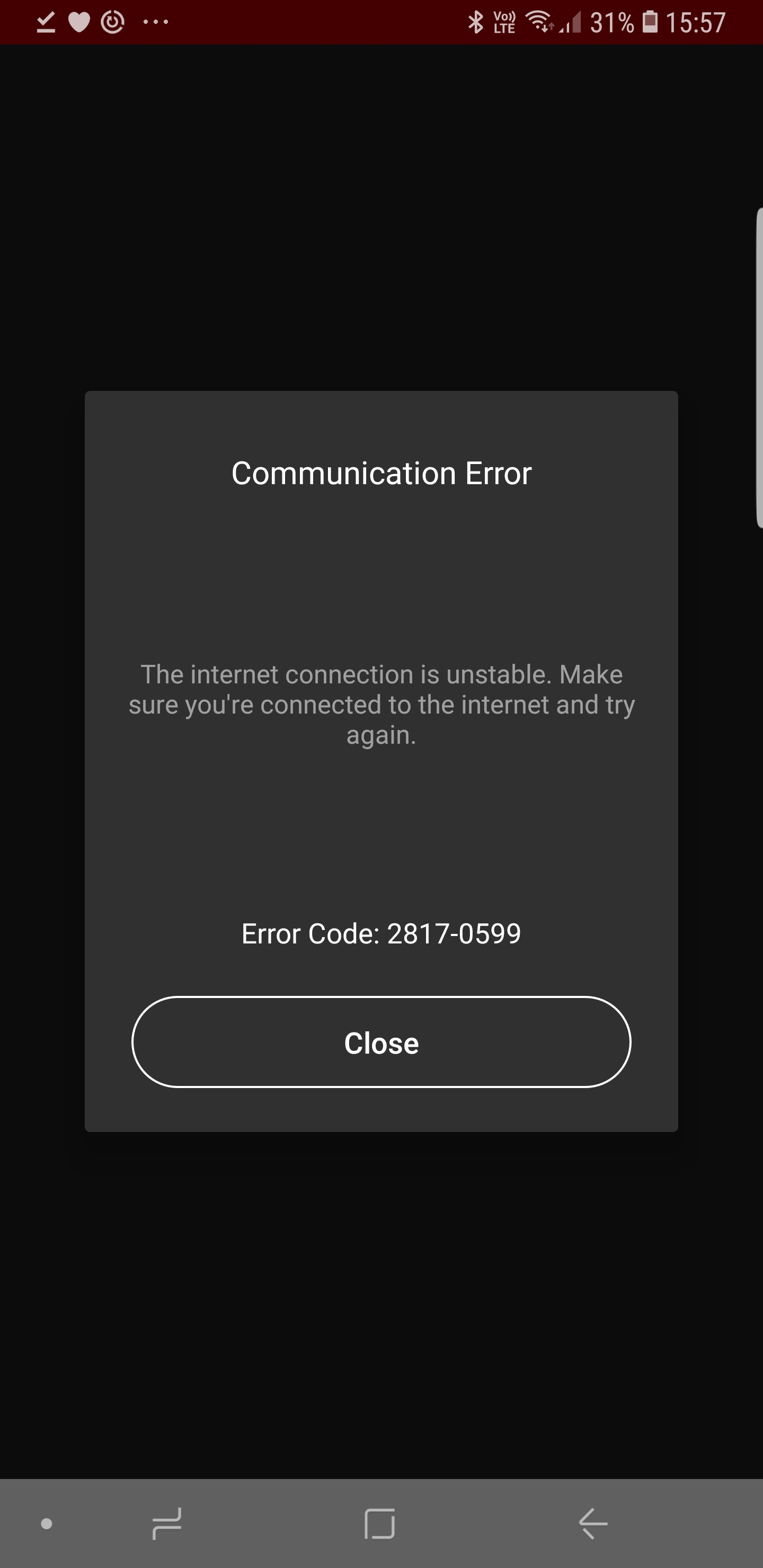
Task: Go to the home screen
Action: click(379, 1523)
